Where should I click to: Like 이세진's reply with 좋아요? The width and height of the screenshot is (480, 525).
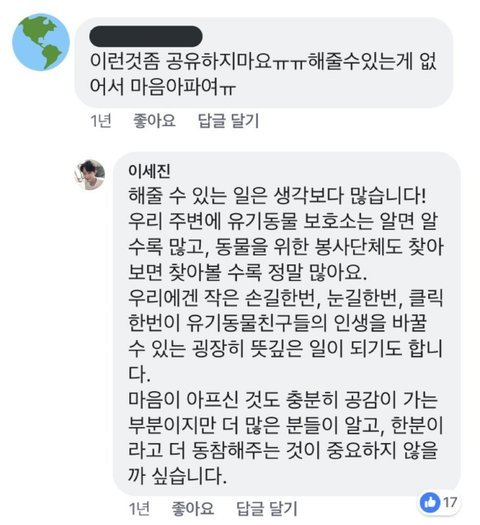click(x=192, y=509)
